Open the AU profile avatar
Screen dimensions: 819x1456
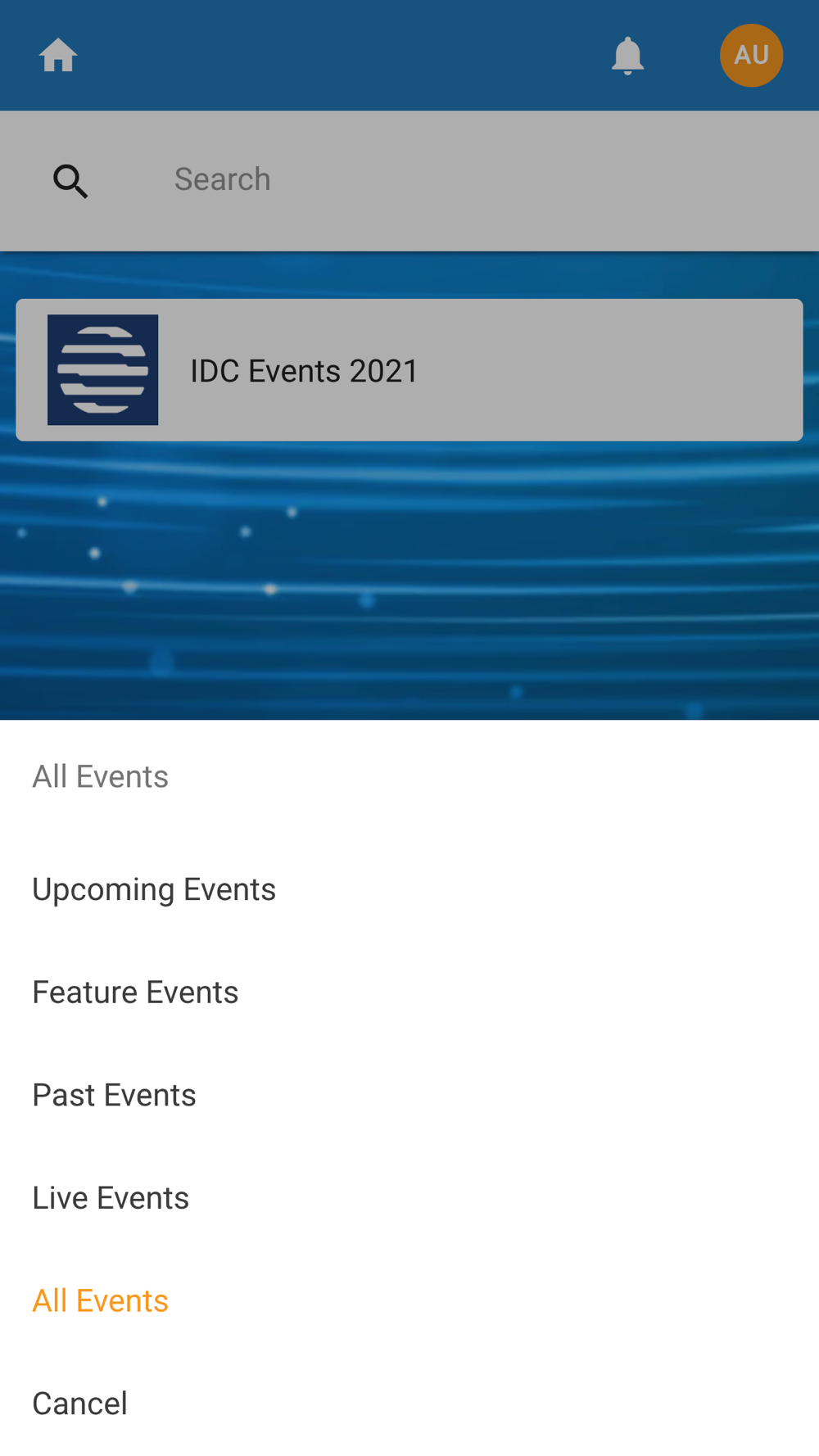751,56
